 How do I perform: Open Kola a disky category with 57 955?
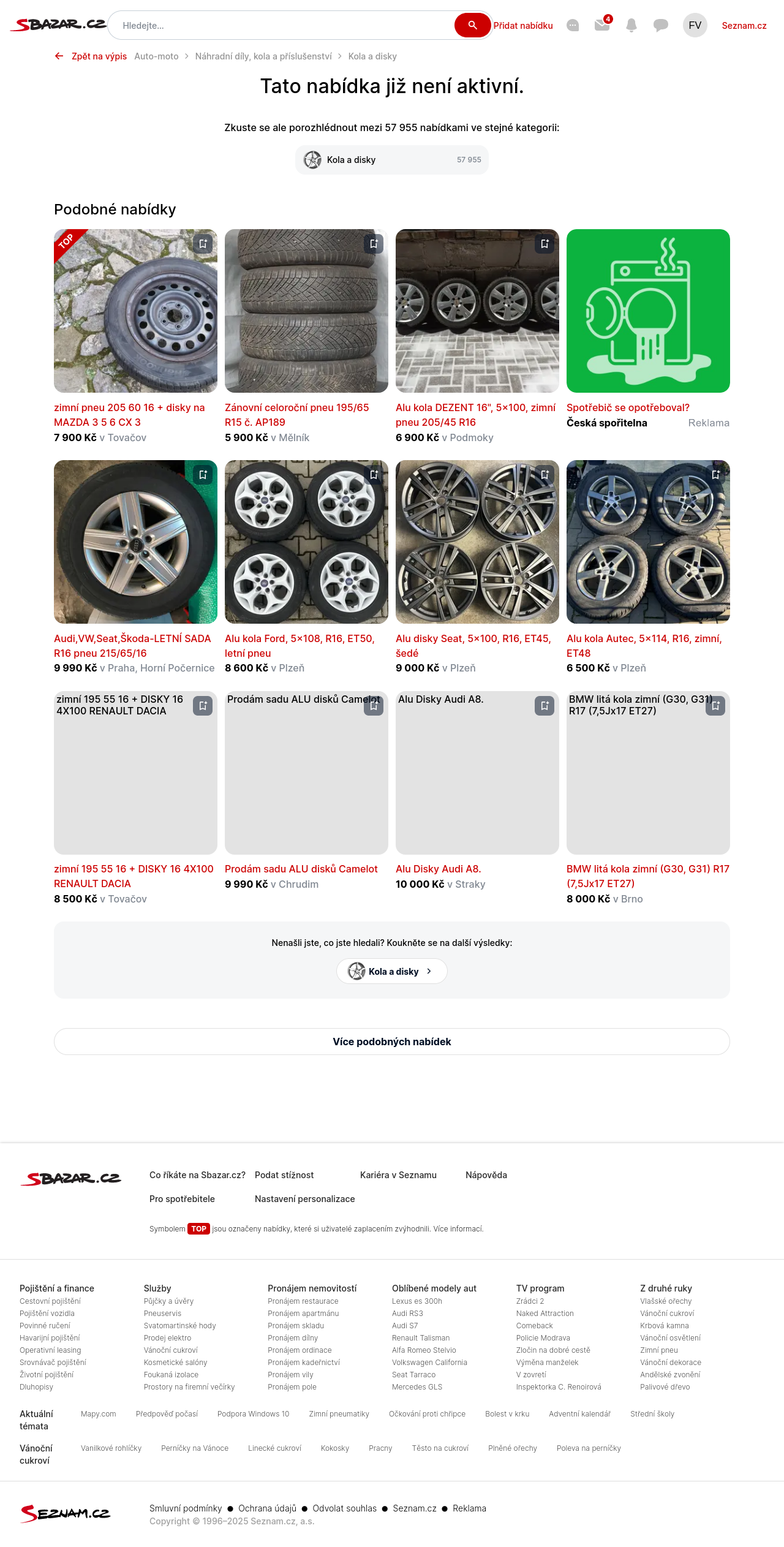[x=392, y=160]
